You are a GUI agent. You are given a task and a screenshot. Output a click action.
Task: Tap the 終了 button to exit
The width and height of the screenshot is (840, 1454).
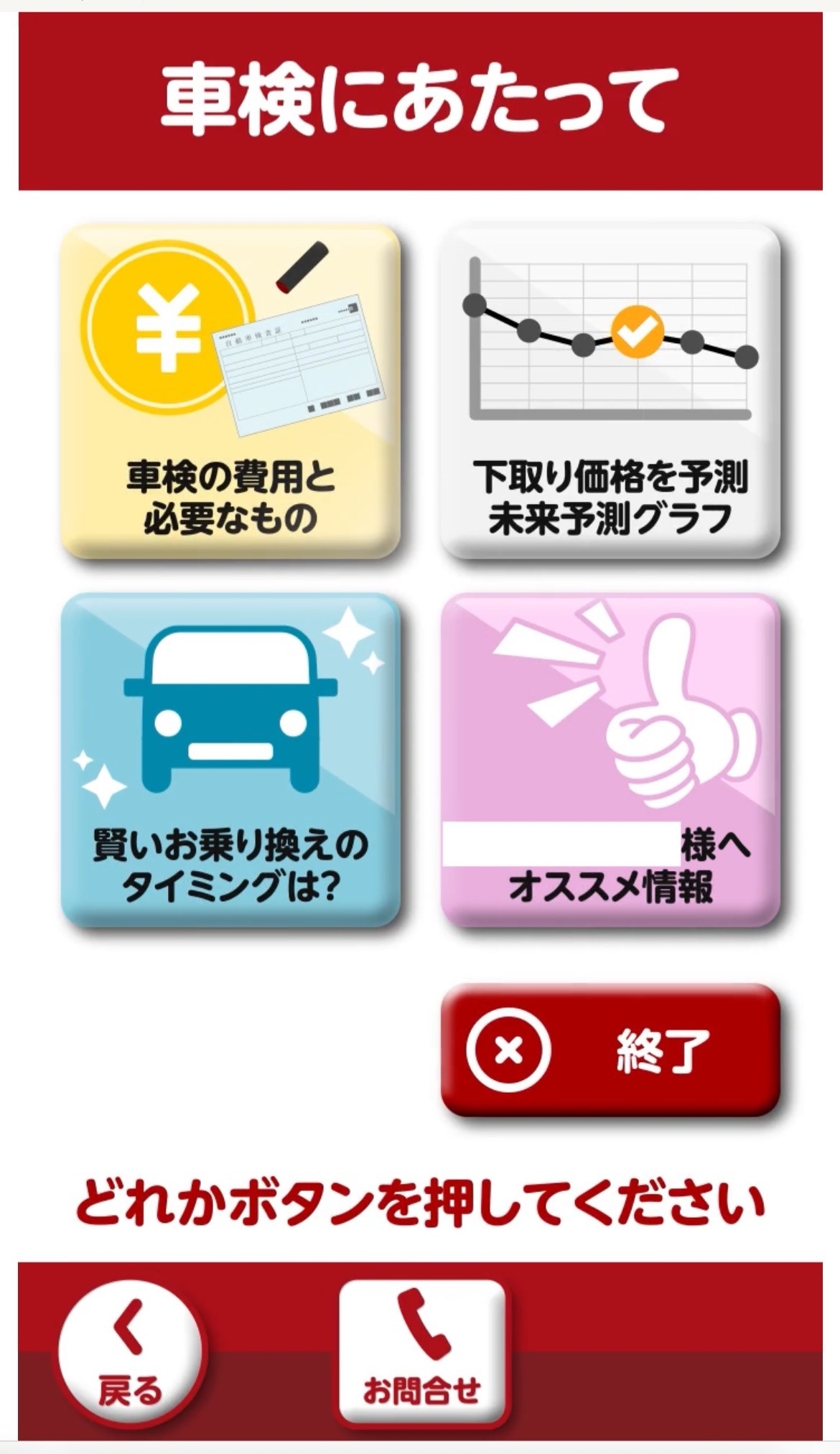pyautogui.click(x=610, y=1049)
